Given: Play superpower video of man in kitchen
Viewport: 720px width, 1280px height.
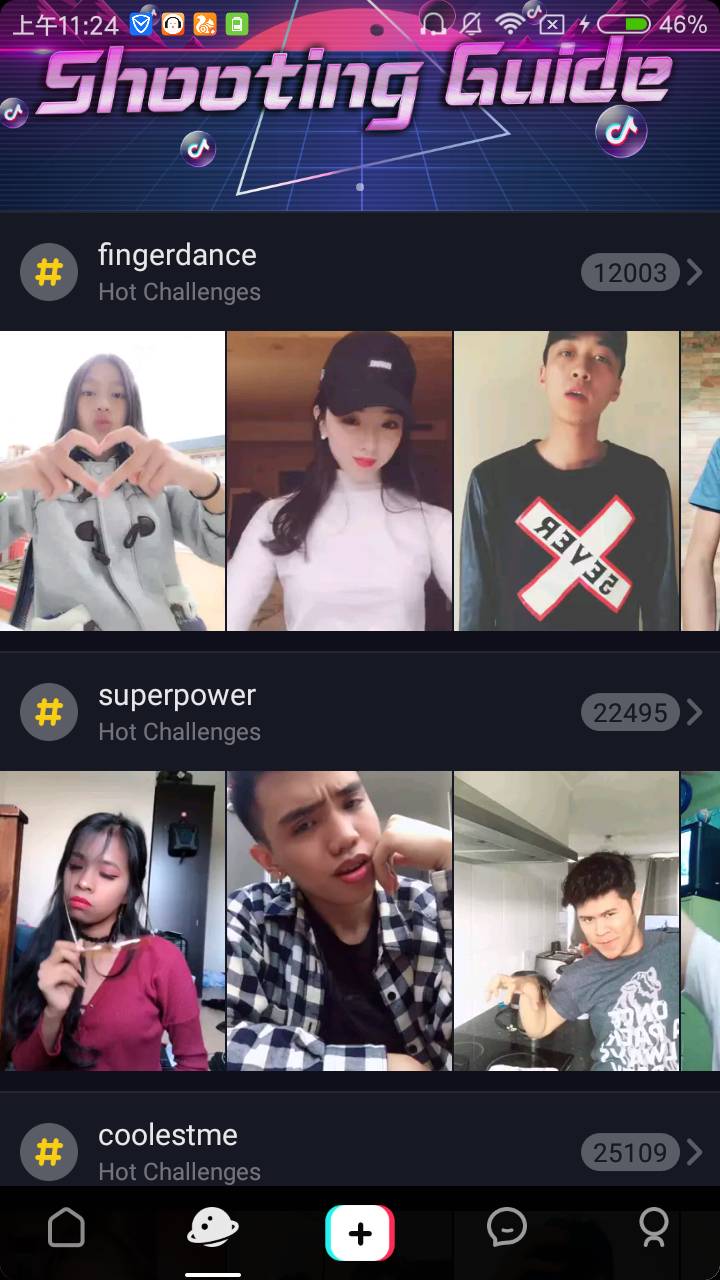Looking at the screenshot, I should coord(566,921).
